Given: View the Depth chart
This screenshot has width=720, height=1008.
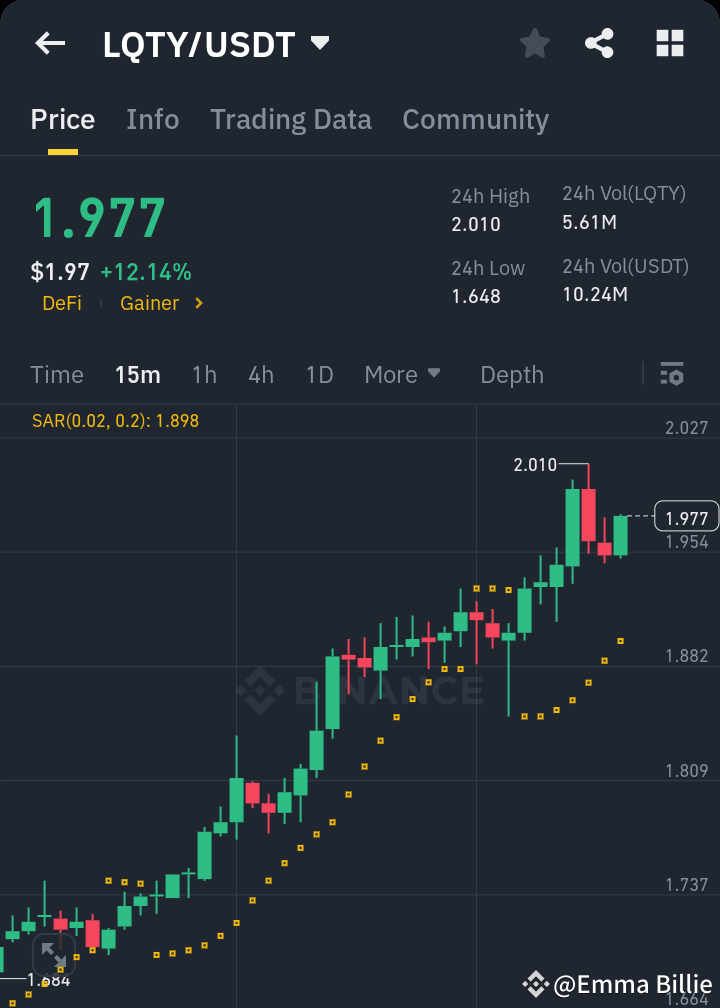Looking at the screenshot, I should click(511, 375).
